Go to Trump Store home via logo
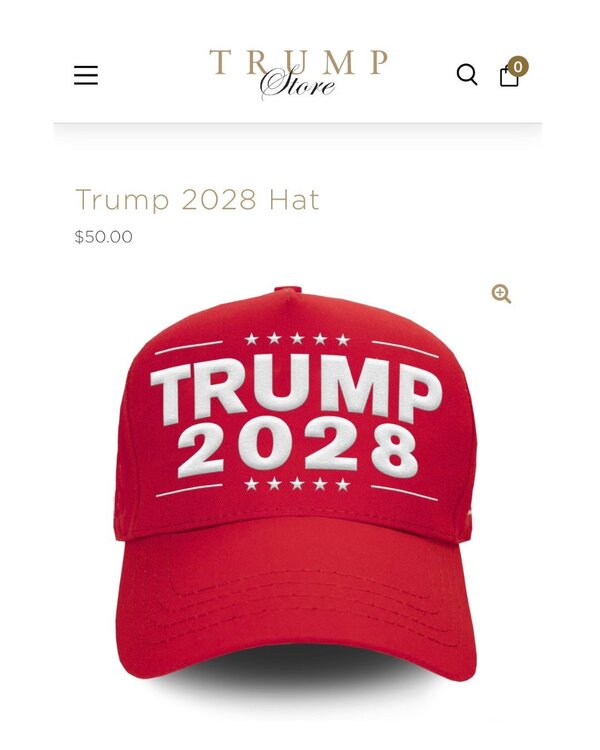Image resolution: width=600 pixels, height=750 pixels. pyautogui.click(x=298, y=74)
